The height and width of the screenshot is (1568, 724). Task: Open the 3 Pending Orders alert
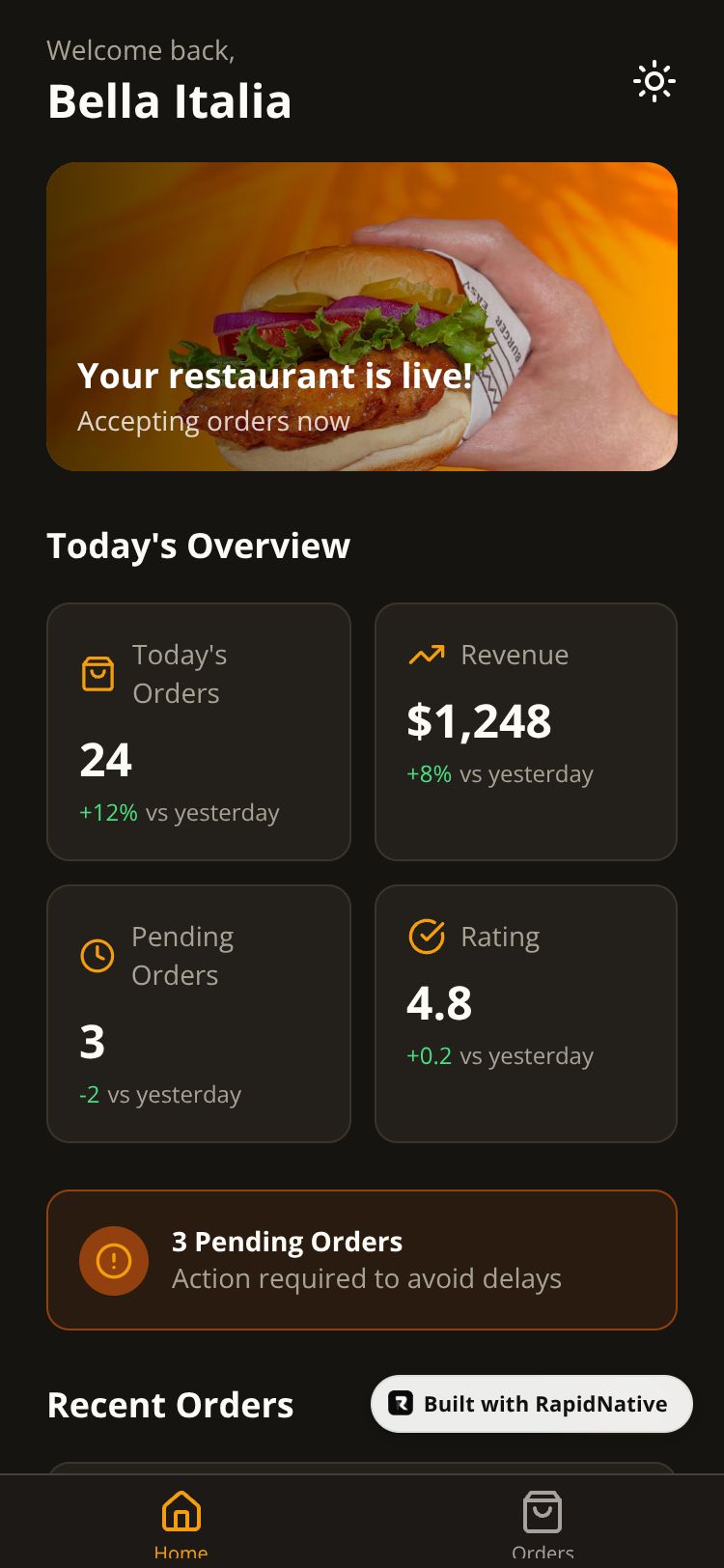tap(362, 1260)
